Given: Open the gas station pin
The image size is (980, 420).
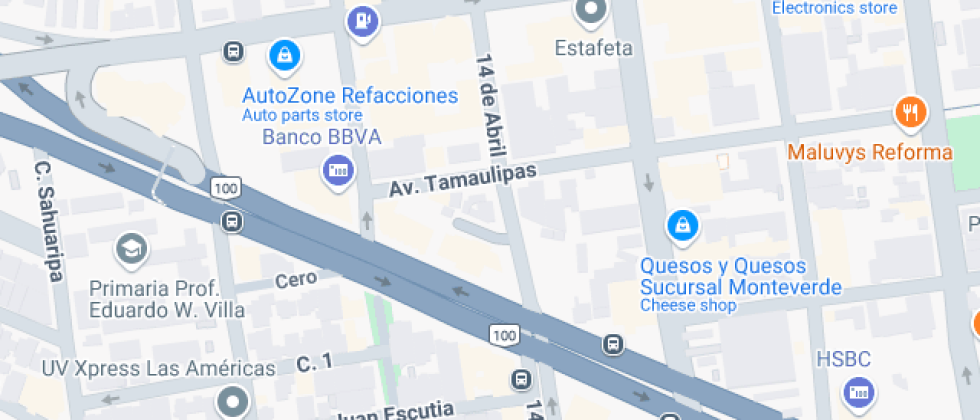Looking at the screenshot, I should [x=363, y=18].
